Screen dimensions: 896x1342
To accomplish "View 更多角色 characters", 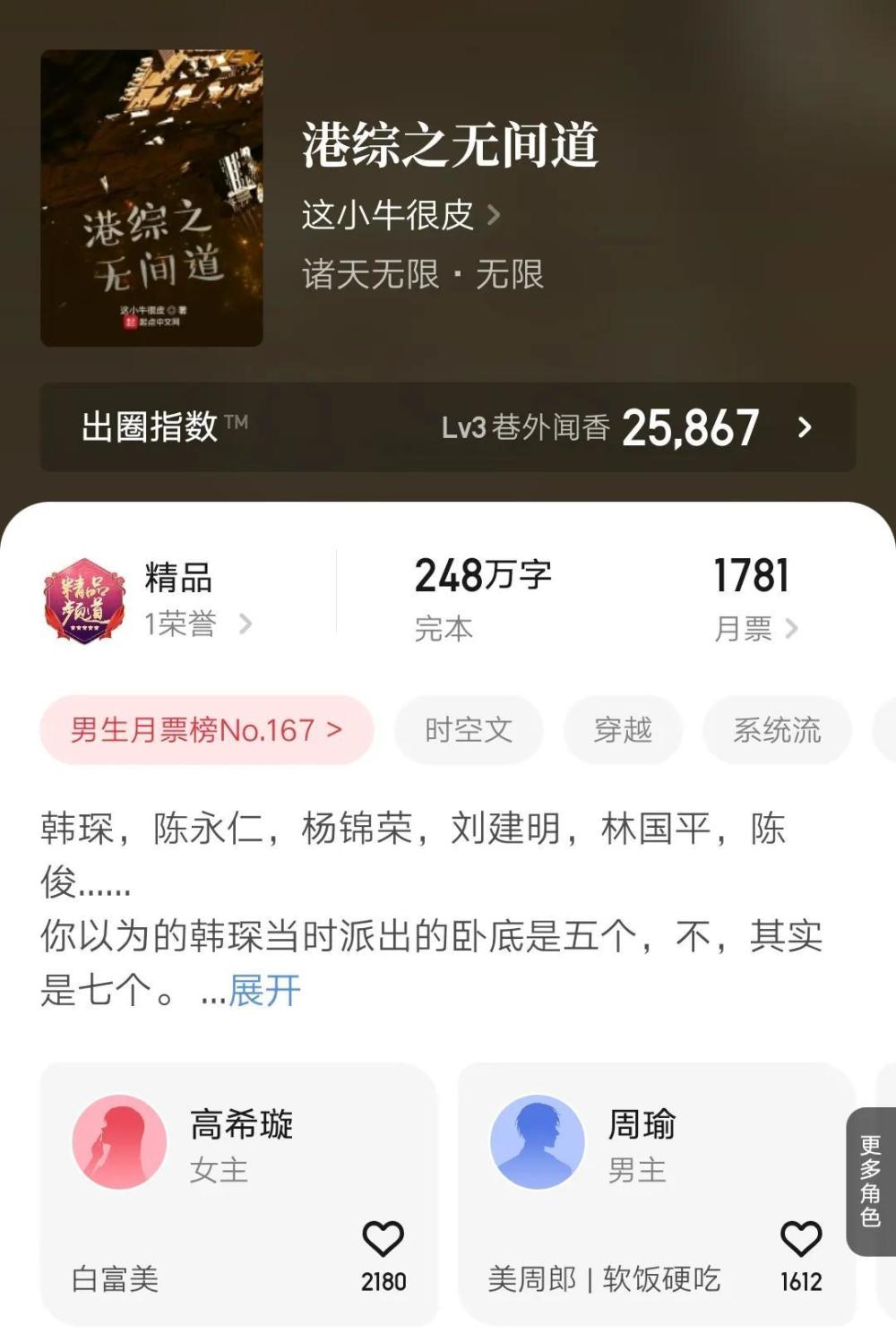I will coord(870,1181).
